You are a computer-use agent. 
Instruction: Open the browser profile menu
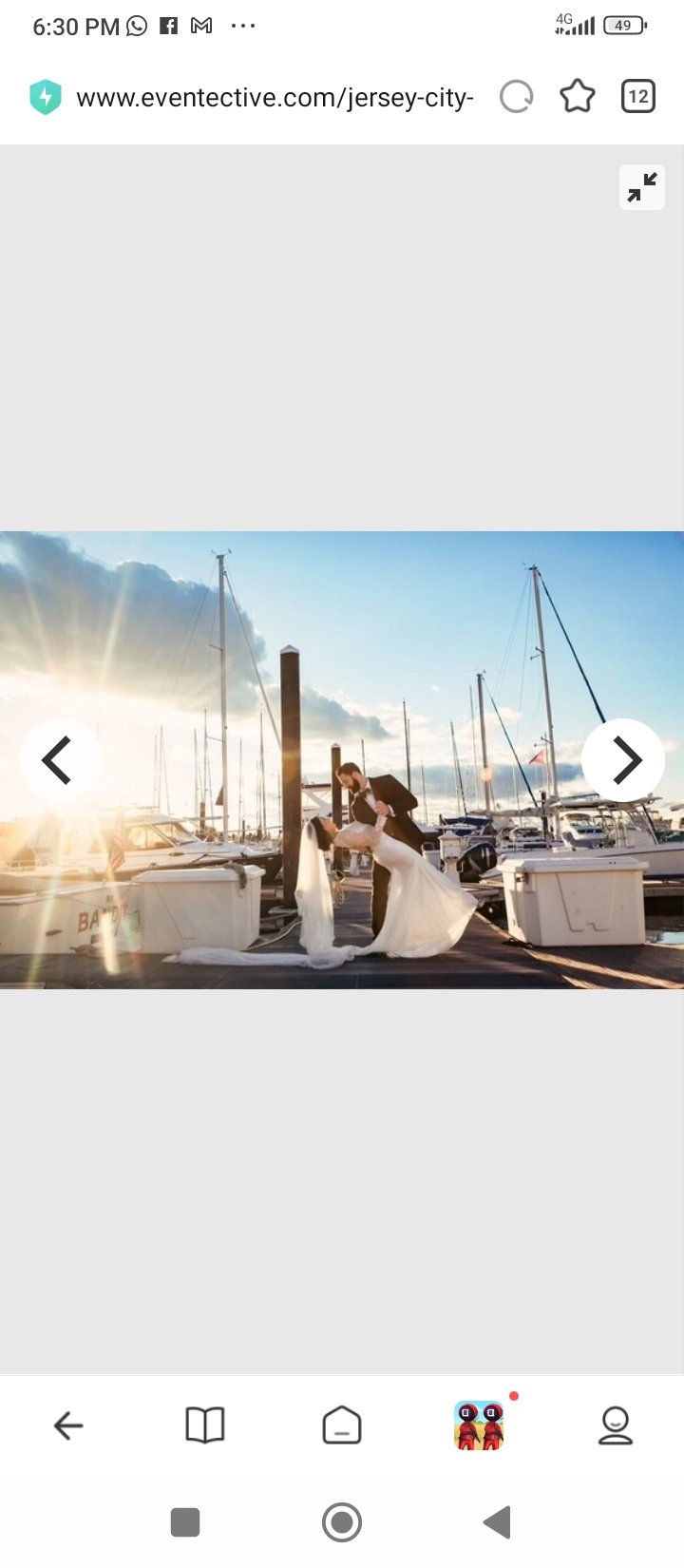pos(616,1425)
